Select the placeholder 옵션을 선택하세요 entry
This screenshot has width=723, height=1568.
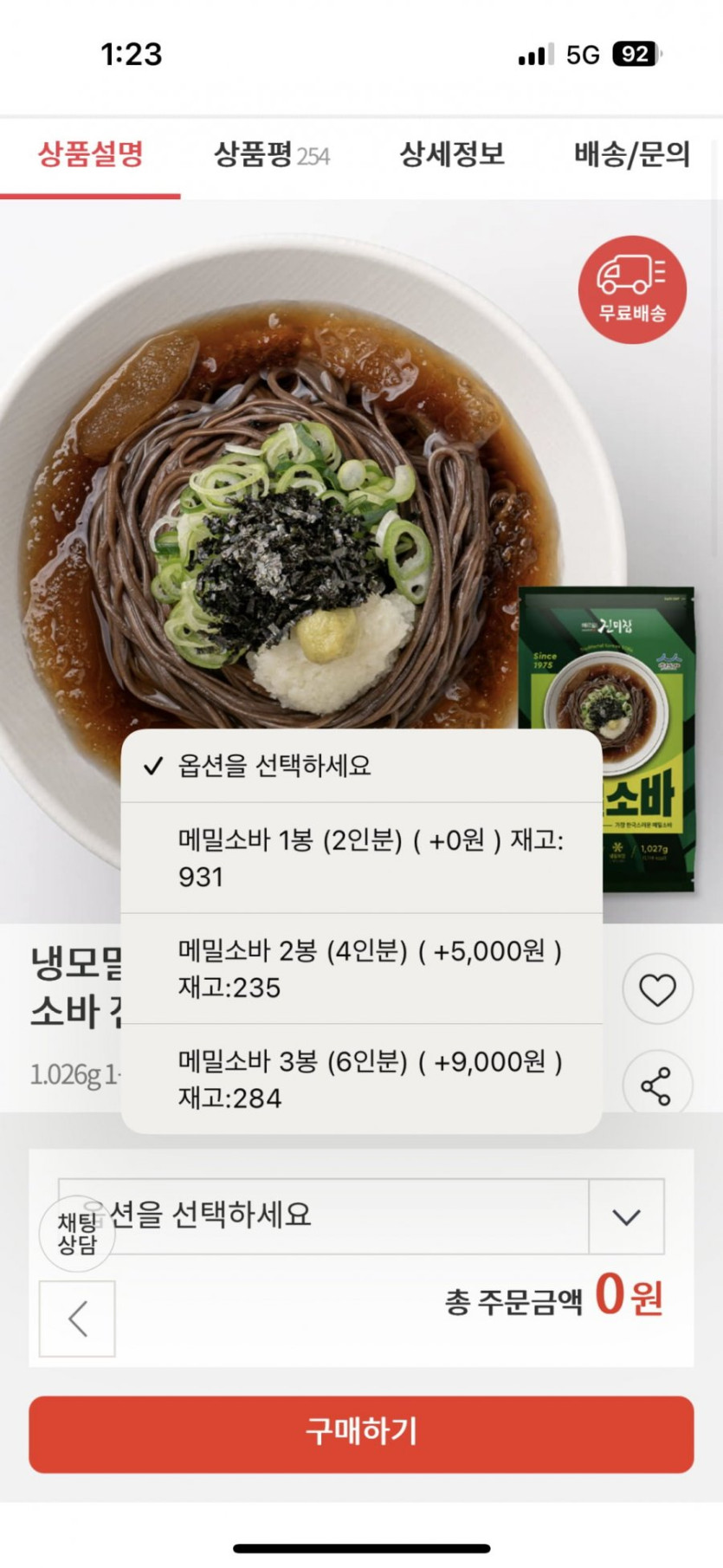tap(361, 765)
